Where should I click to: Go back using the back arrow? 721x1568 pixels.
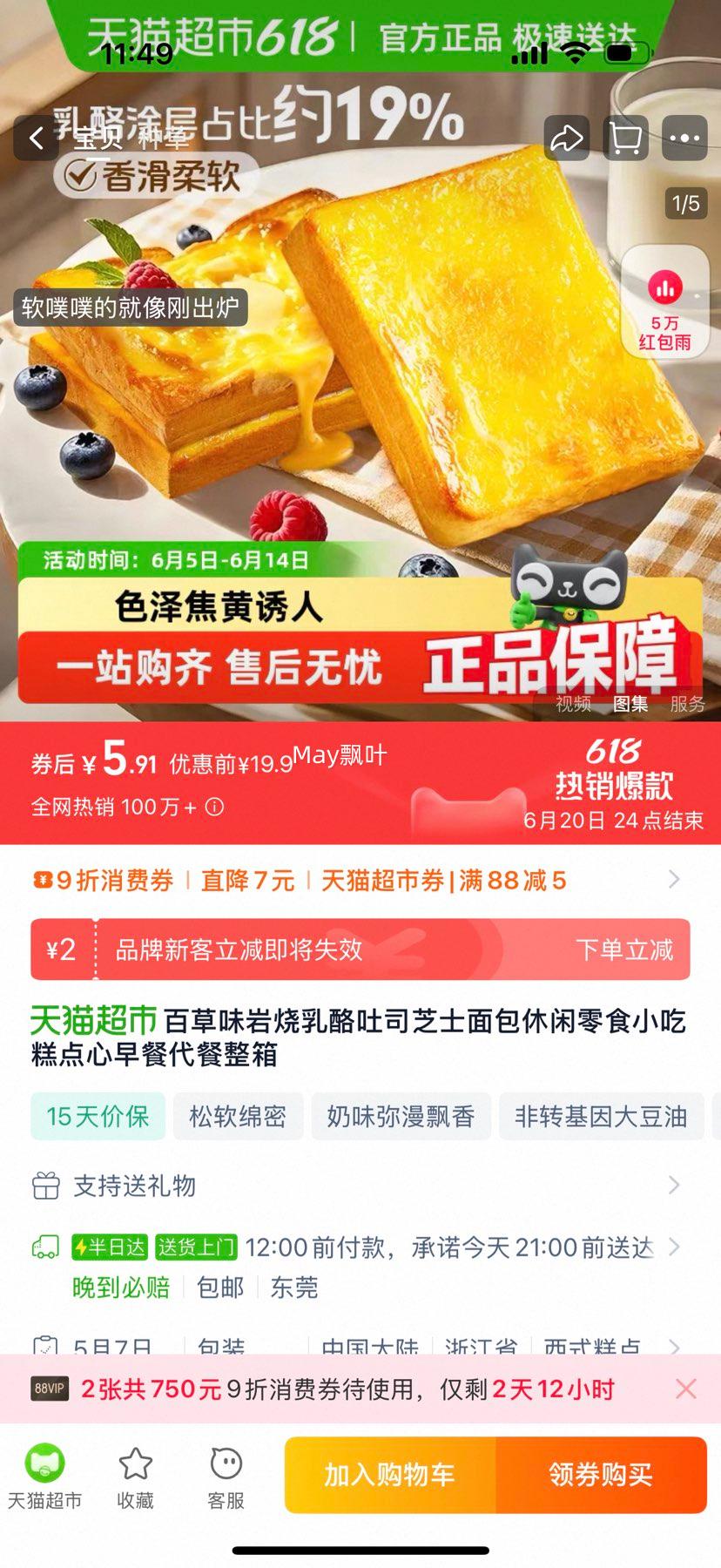click(x=37, y=139)
